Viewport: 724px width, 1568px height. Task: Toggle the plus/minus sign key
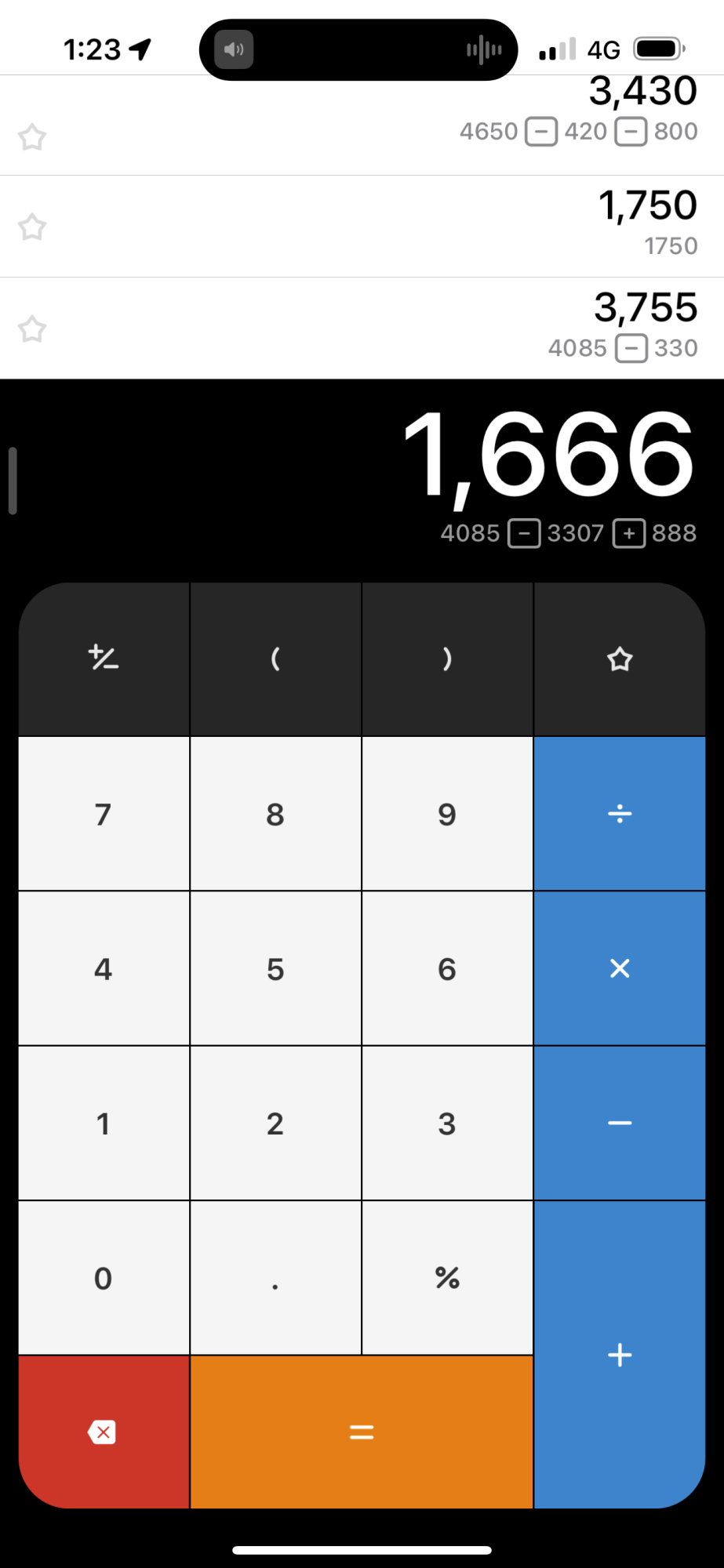(x=104, y=659)
